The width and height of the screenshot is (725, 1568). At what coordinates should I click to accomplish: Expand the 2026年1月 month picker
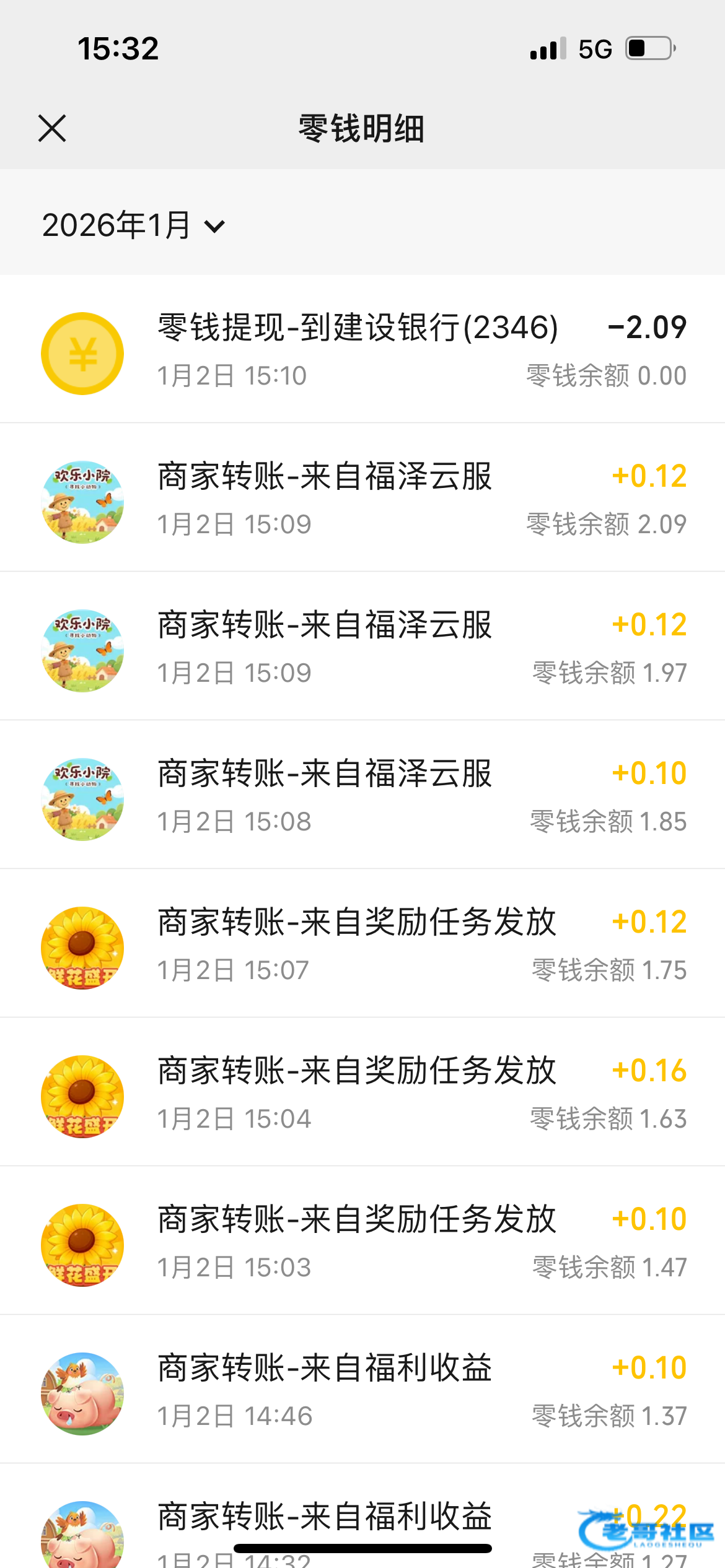click(133, 225)
